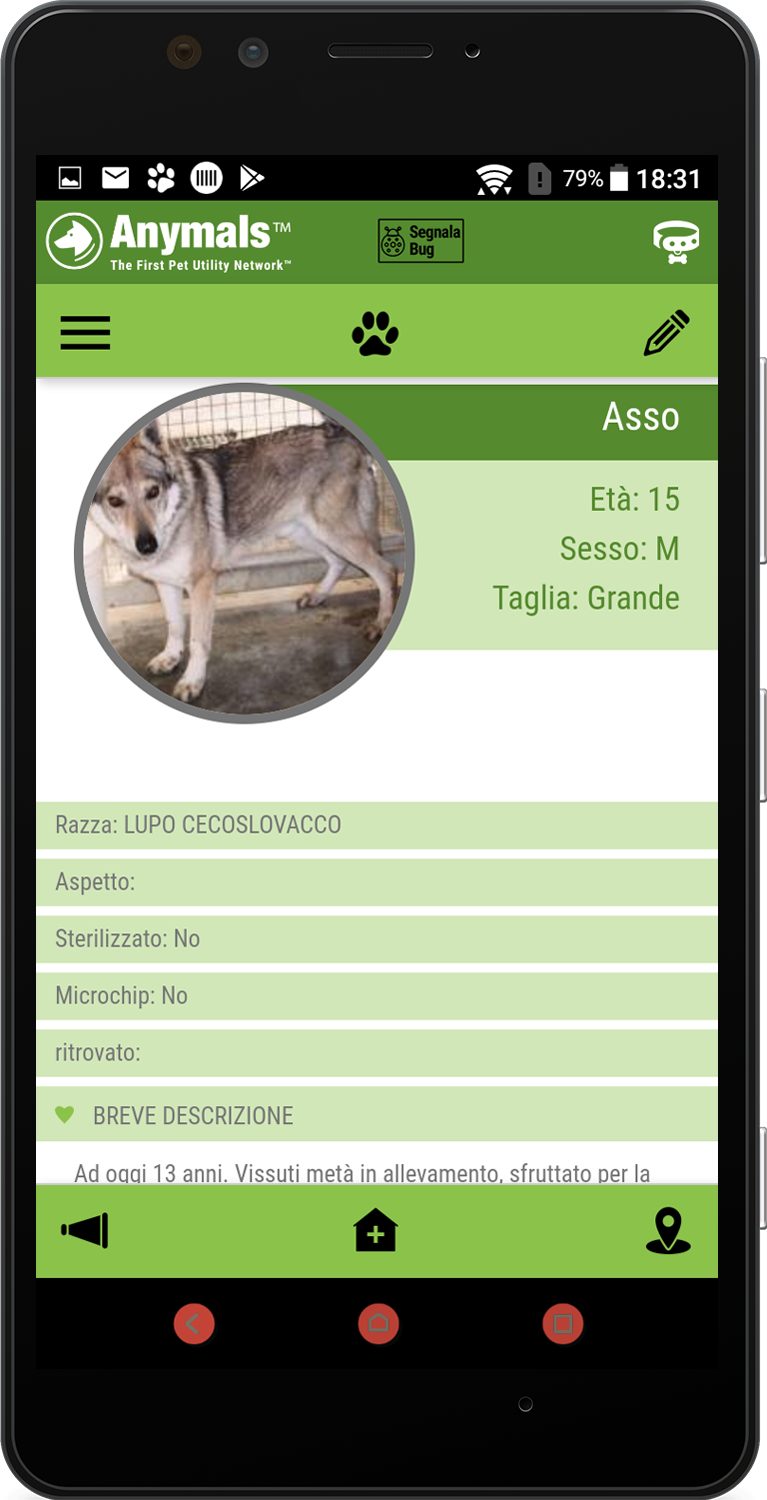The width and height of the screenshot is (767, 1500).
Task: View Asso's profile photo
Action: 244,552
